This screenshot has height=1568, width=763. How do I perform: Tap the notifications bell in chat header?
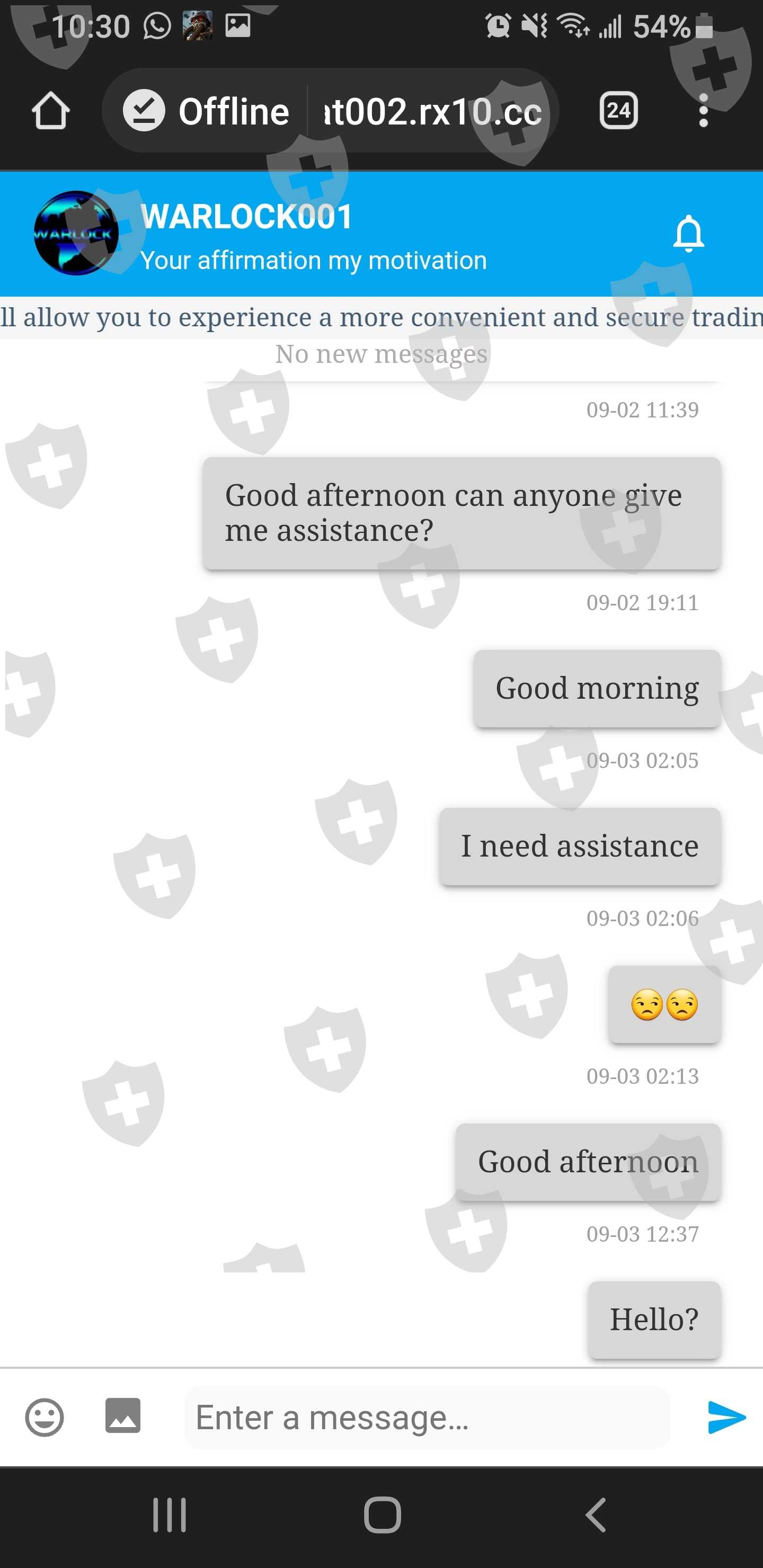[689, 233]
